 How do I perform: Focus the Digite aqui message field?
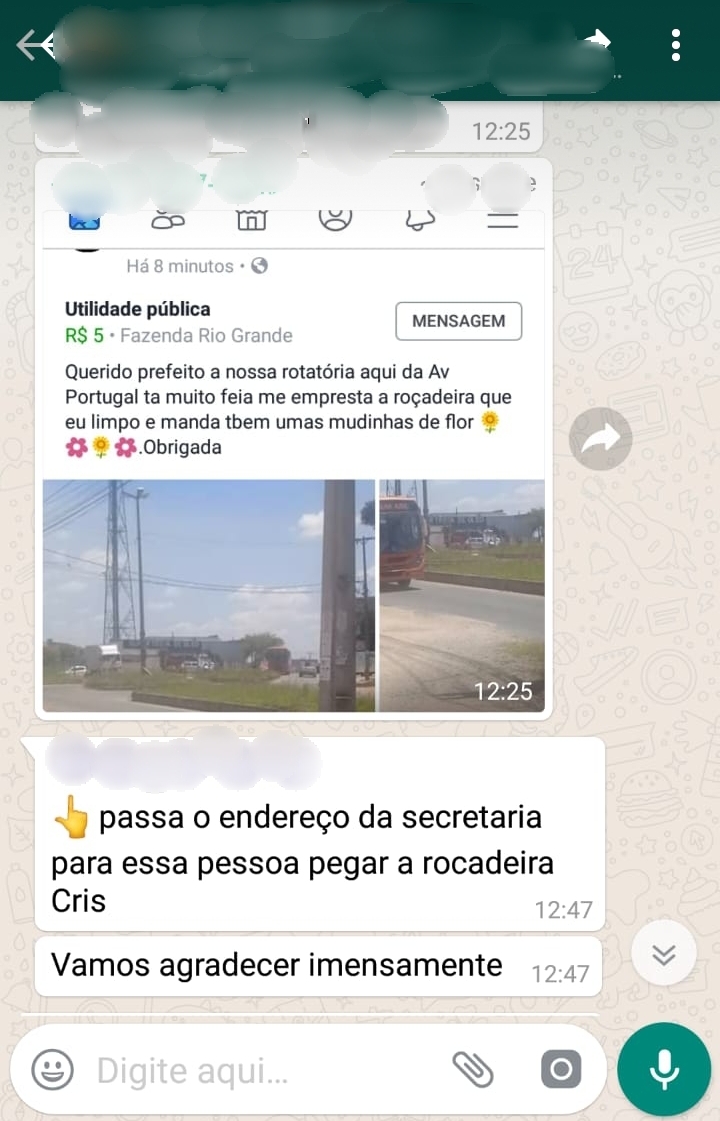(260, 1071)
